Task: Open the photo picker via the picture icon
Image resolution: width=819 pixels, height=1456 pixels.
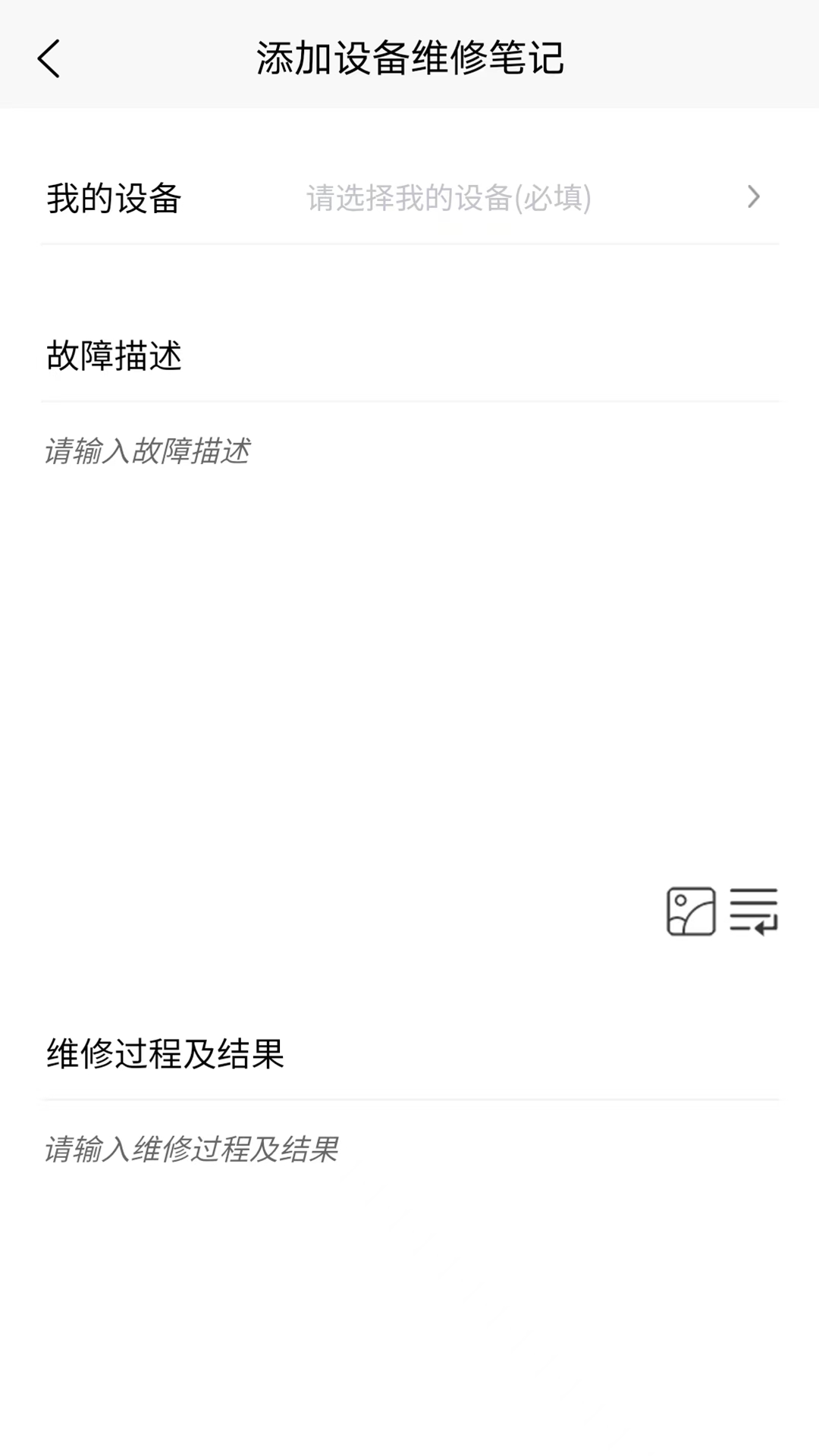Action: coord(689,912)
